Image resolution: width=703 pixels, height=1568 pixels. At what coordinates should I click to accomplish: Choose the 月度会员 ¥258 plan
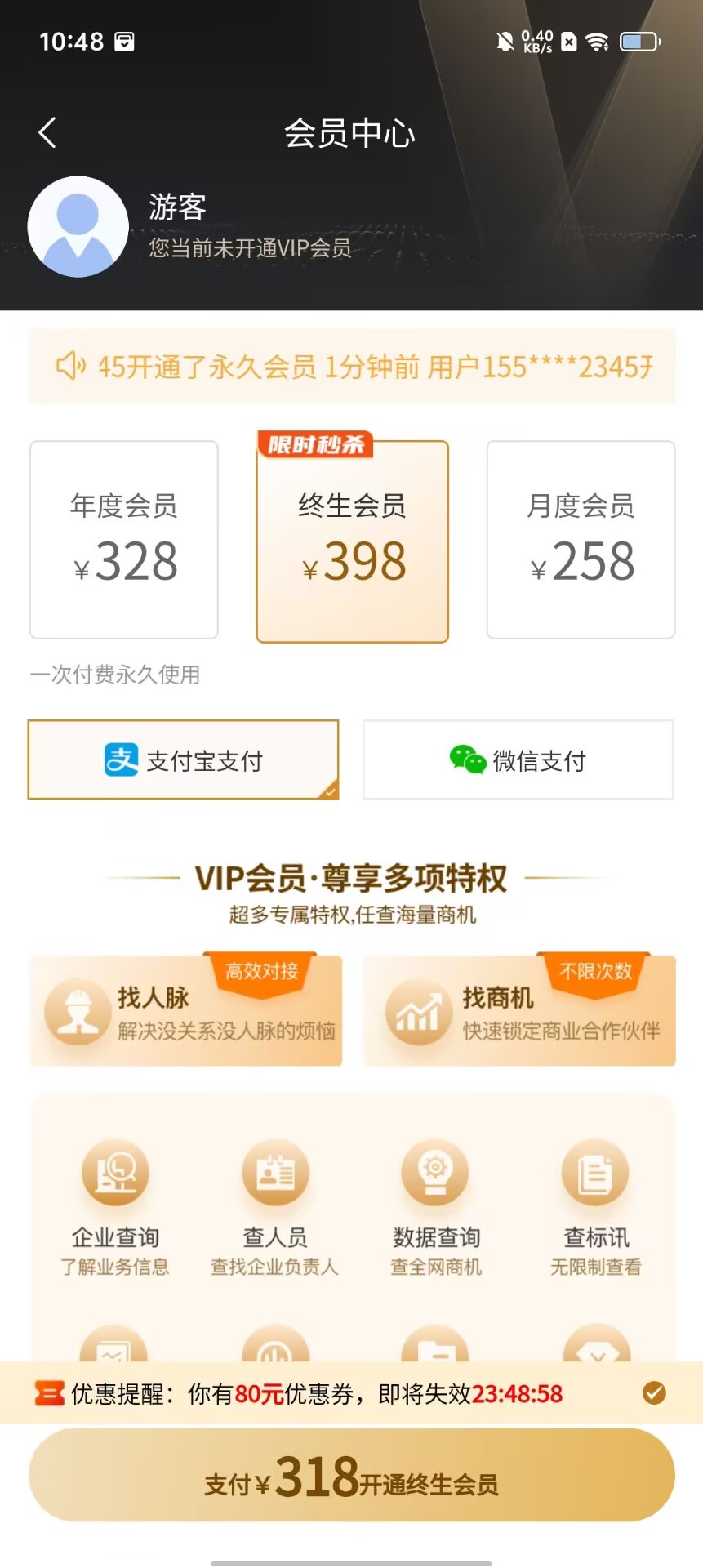(x=581, y=539)
